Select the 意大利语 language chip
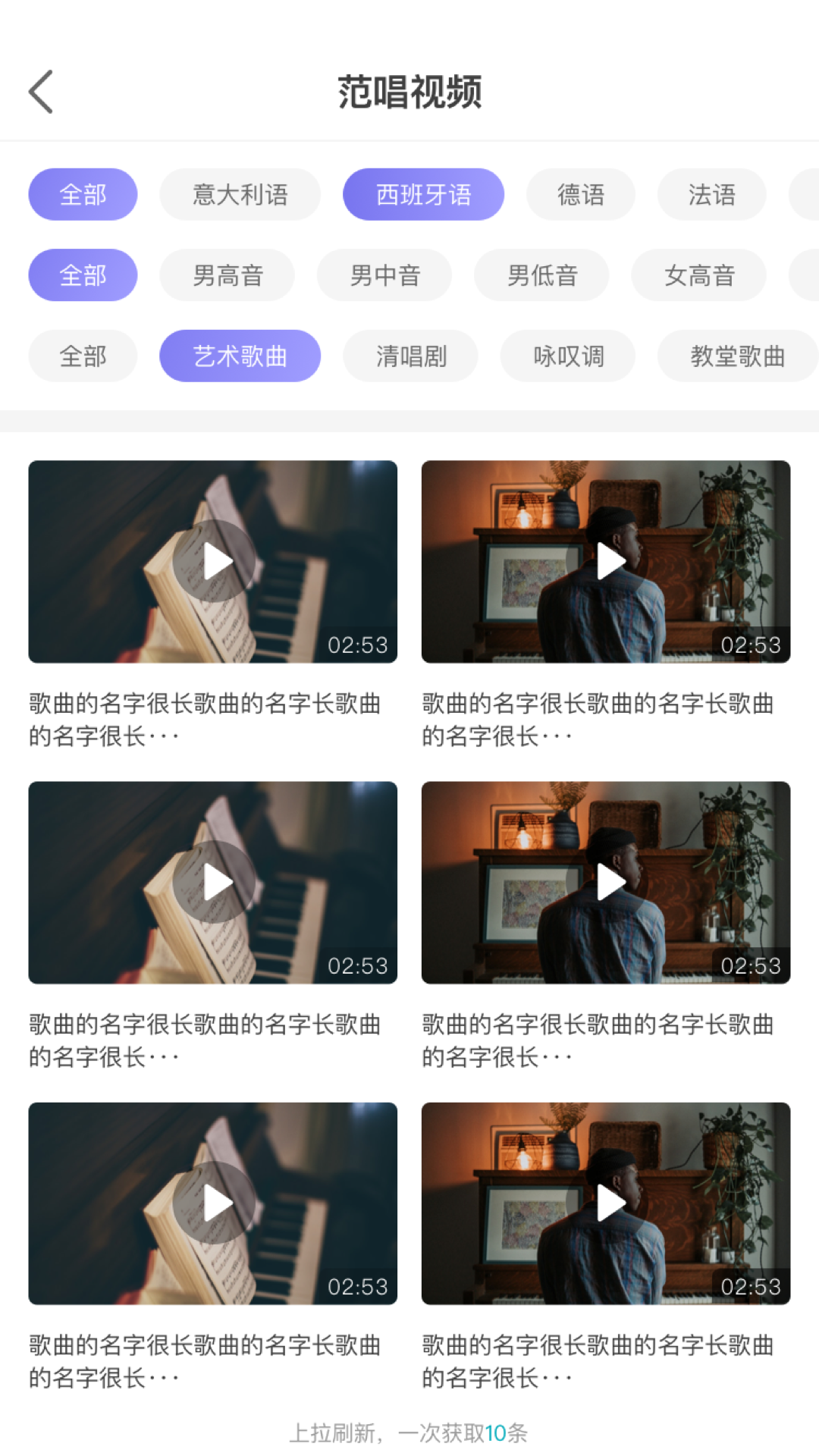 [x=240, y=195]
